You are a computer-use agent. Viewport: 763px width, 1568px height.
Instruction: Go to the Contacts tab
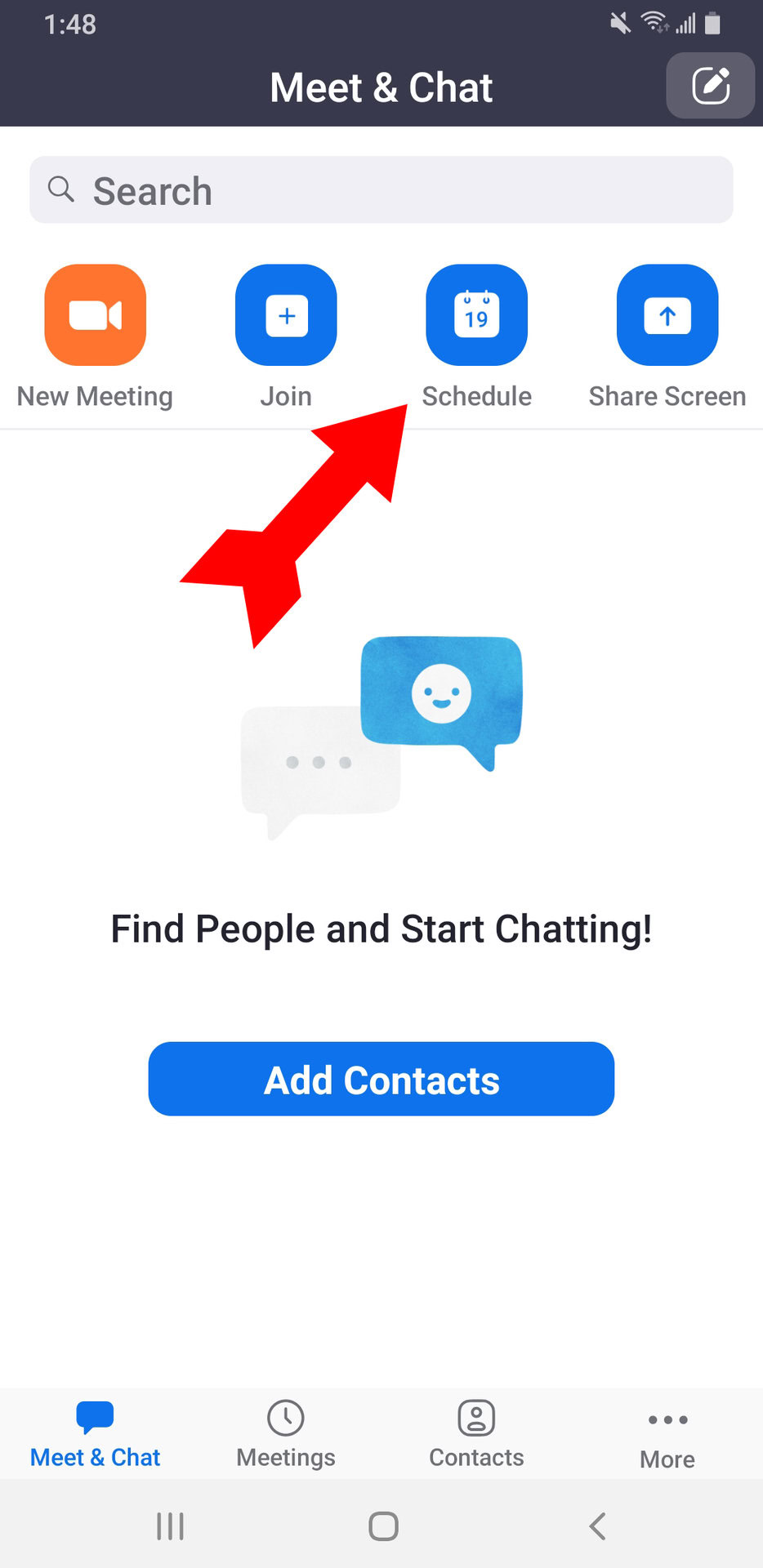(476, 1435)
